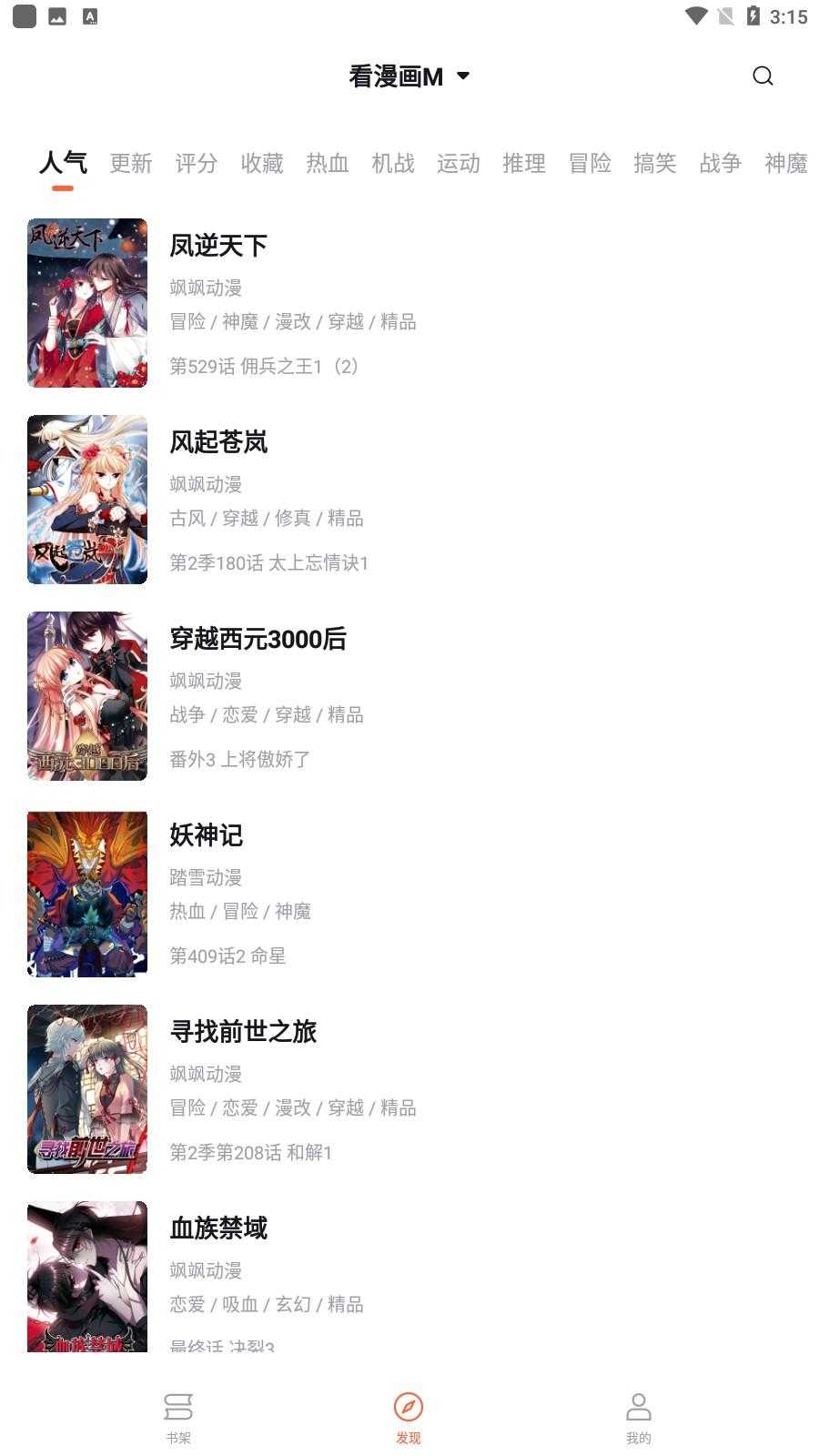The height and width of the screenshot is (1456, 819).
Task: Switch to the 机战 tab
Action: pos(393,163)
